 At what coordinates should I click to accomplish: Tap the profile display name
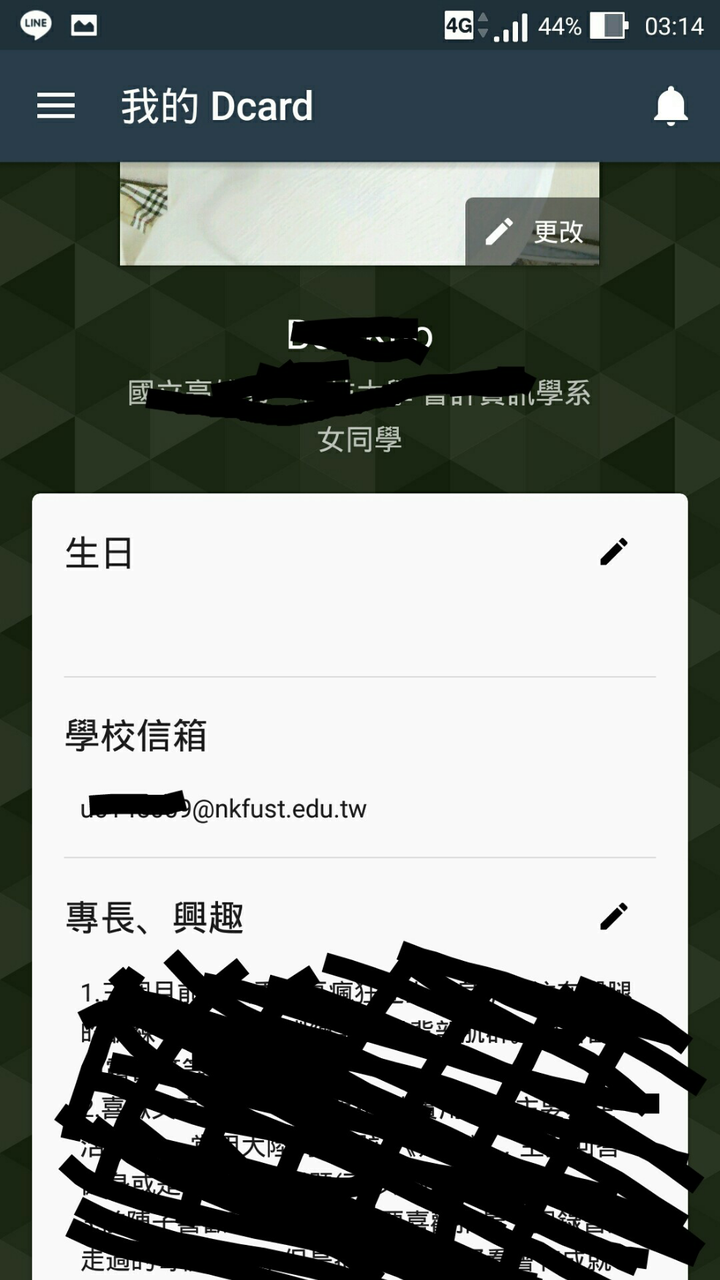(x=359, y=337)
